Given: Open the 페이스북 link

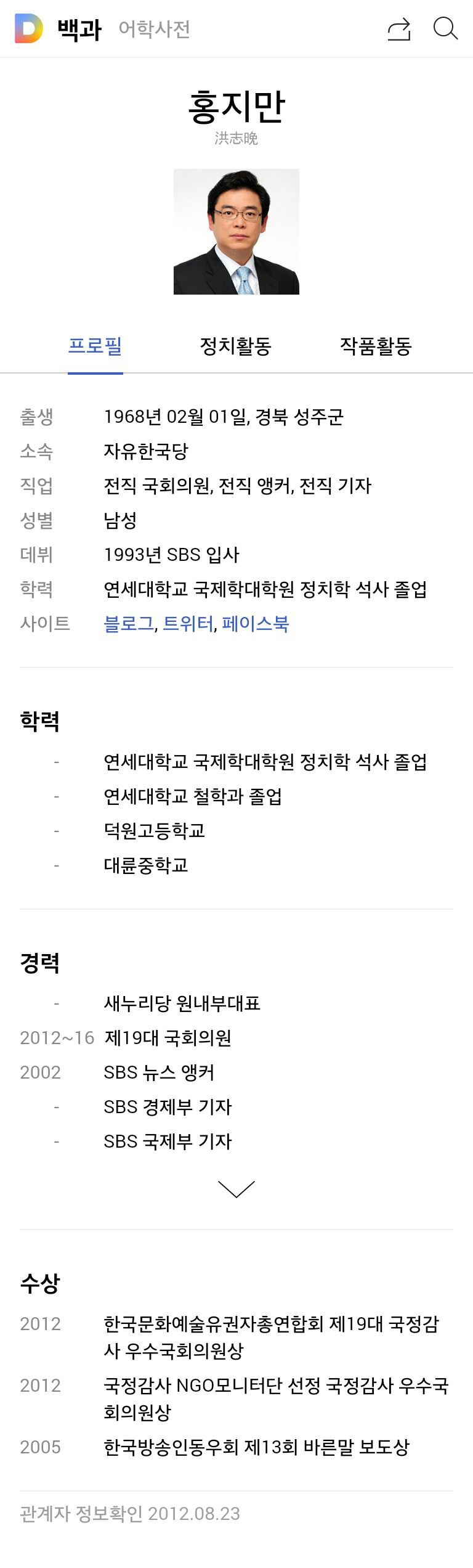Looking at the screenshot, I should coord(255,624).
